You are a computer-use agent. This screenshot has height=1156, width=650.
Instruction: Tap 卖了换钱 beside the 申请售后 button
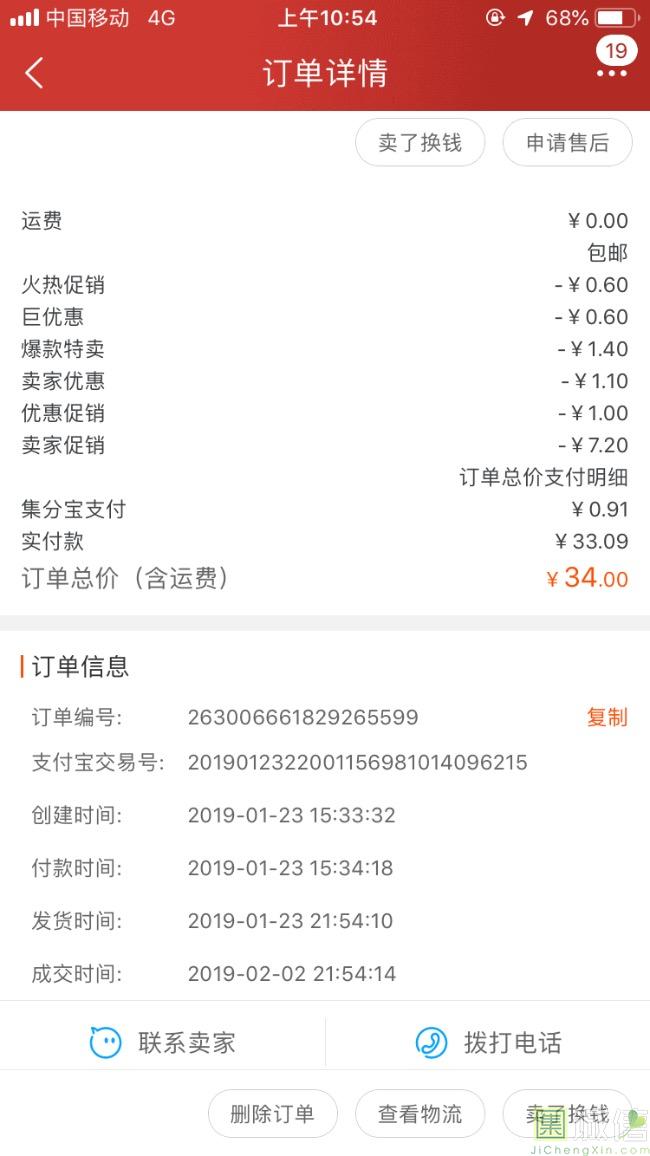coord(420,143)
